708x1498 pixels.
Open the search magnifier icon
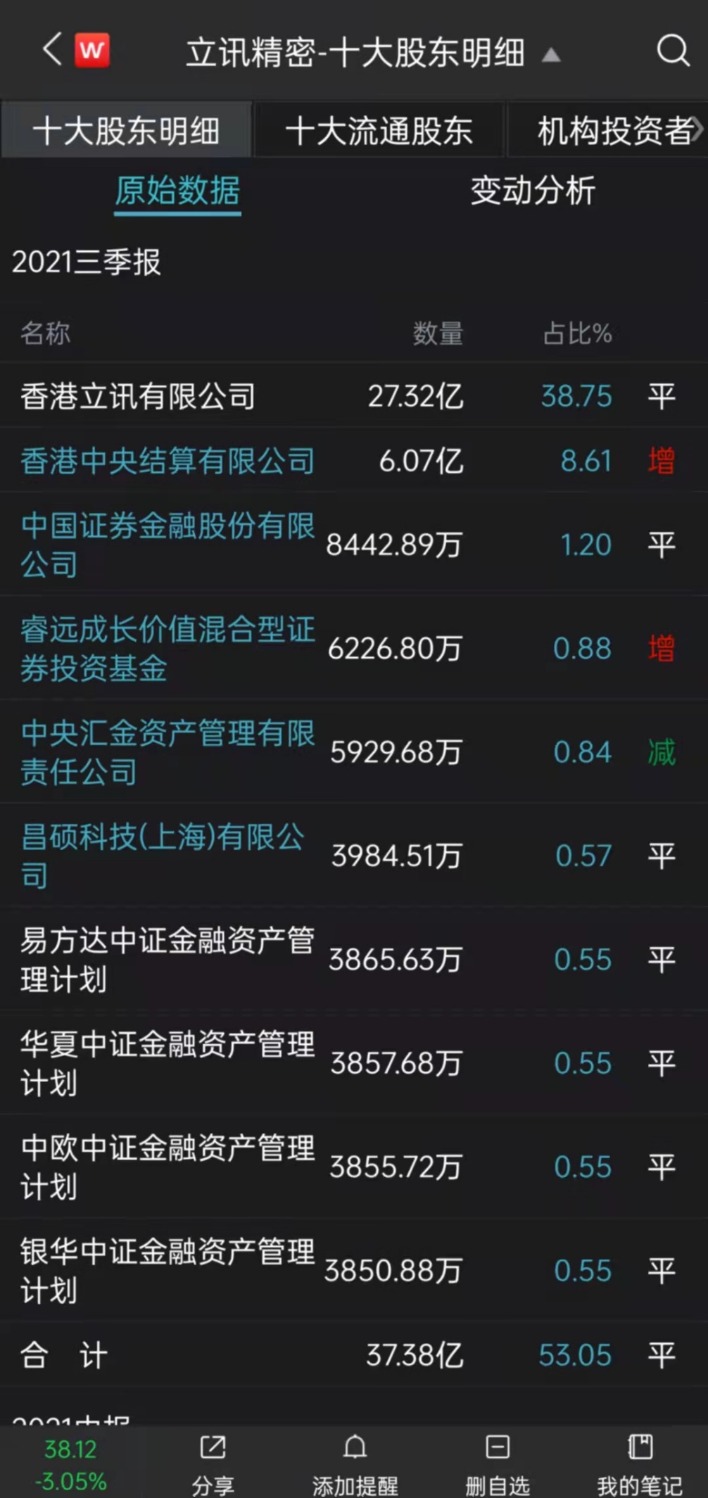click(673, 50)
